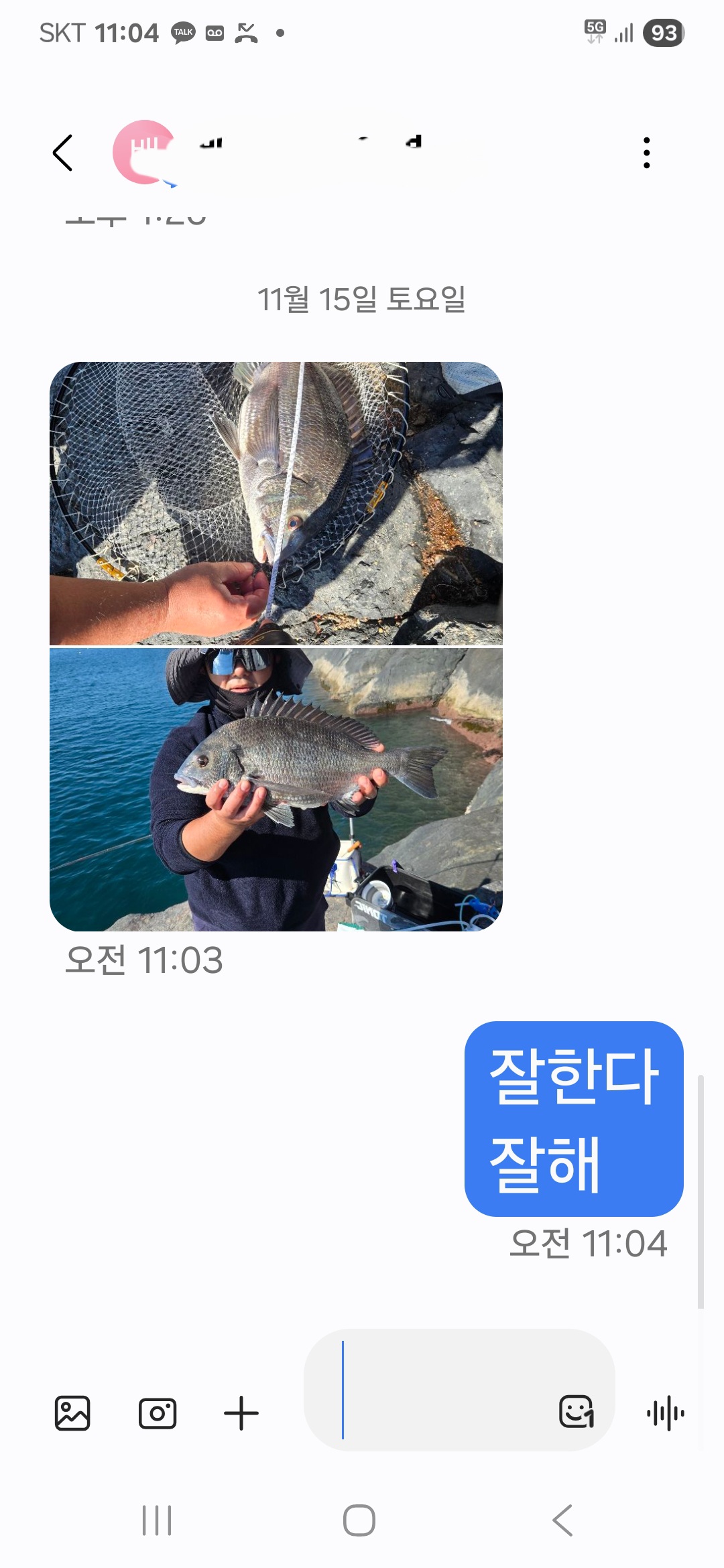Image resolution: width=724 pixels, height=1568 pixels.
Task: Tap the system home button
Action: pos(359,1520)
